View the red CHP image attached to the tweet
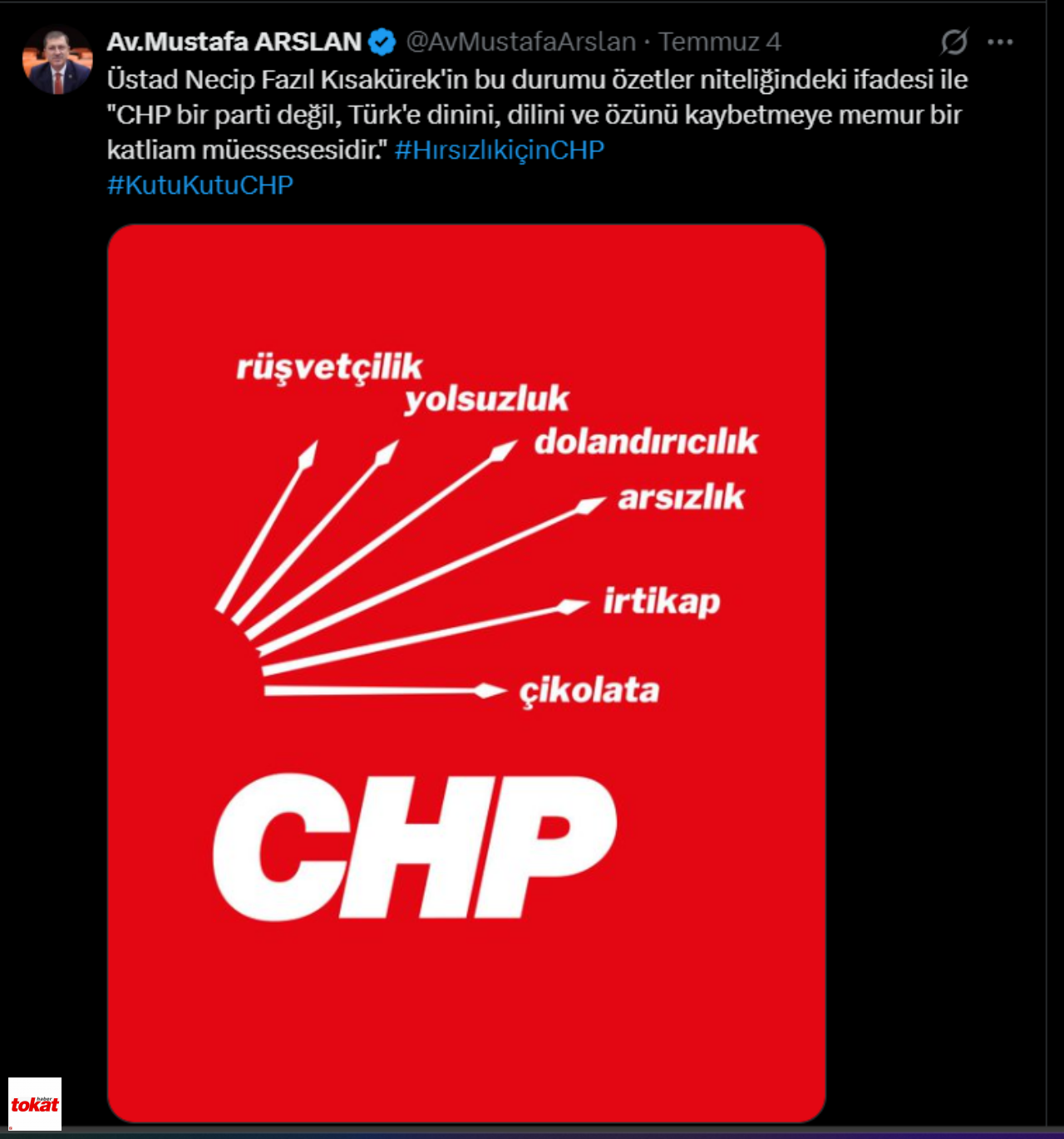1064x1139 pixels. pos(465,673)
